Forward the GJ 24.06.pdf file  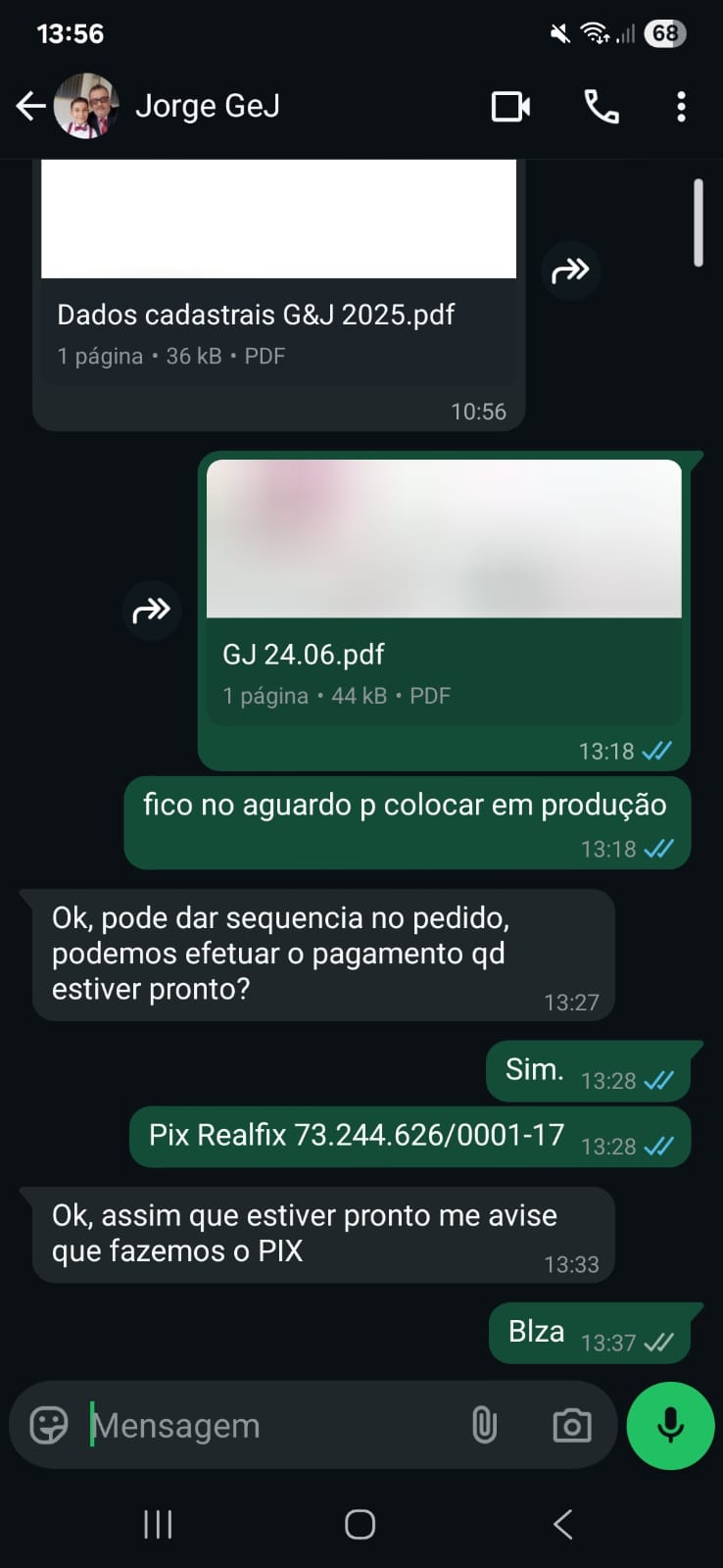(152, 611)
